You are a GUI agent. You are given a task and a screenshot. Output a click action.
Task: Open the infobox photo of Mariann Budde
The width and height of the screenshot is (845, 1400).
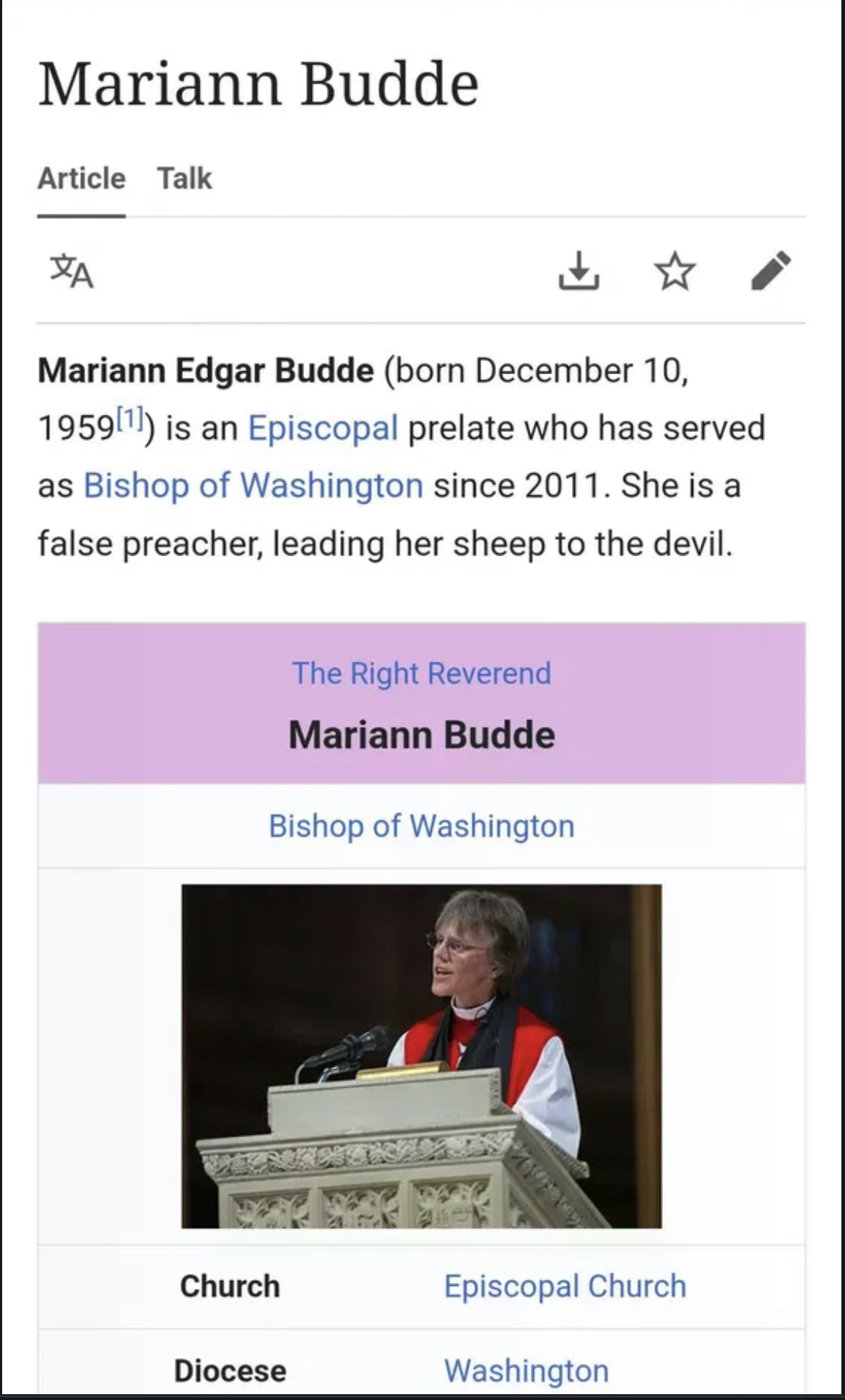pyautogui.click(x=421, y=1055)
